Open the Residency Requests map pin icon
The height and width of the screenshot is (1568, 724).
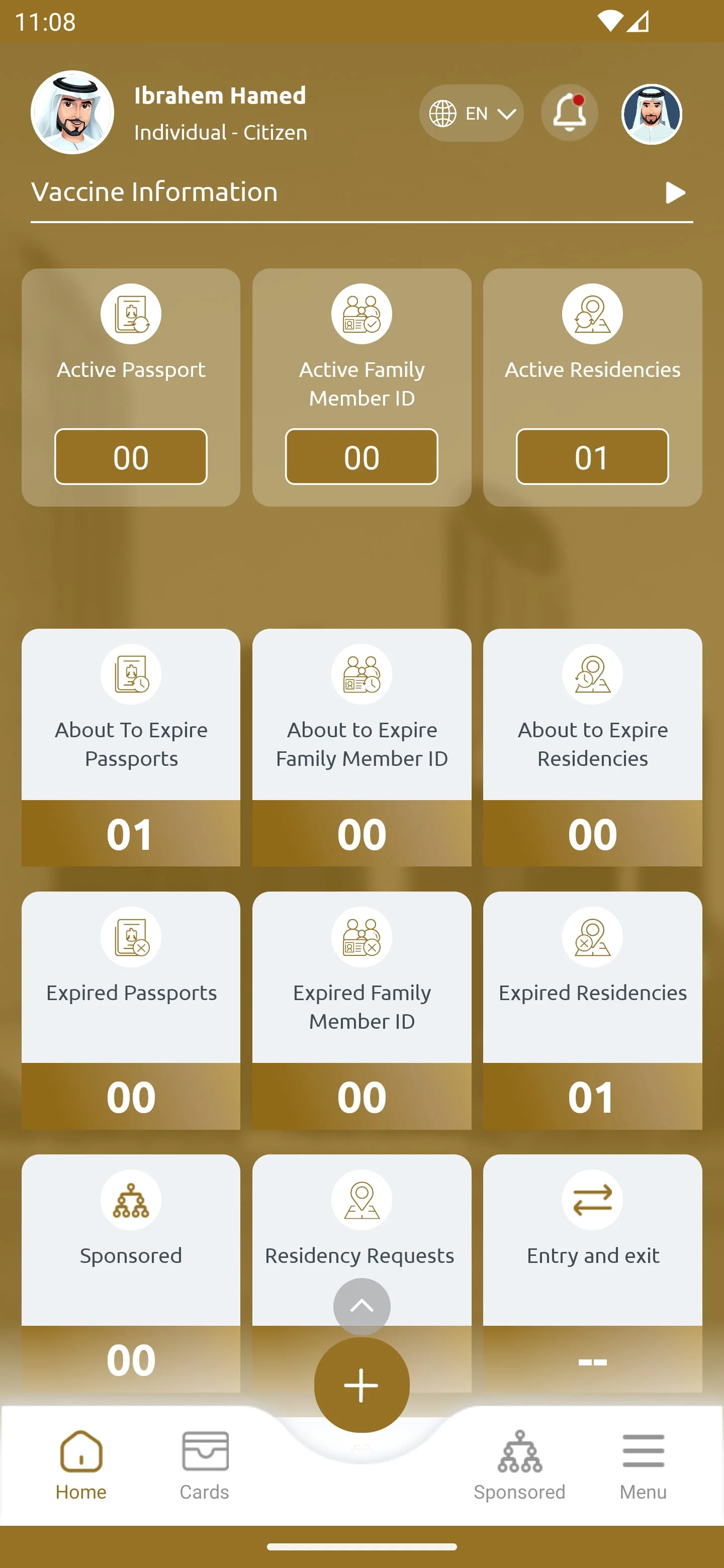point(361,1200)
